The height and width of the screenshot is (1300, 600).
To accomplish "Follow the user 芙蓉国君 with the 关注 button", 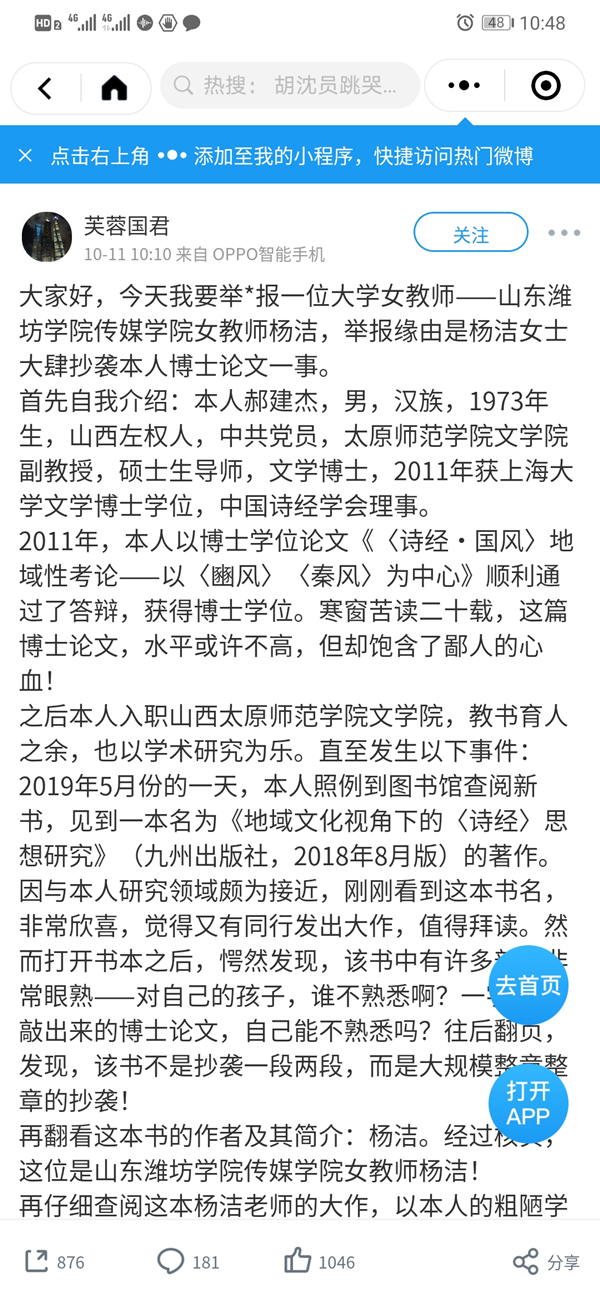I will 471,232.
